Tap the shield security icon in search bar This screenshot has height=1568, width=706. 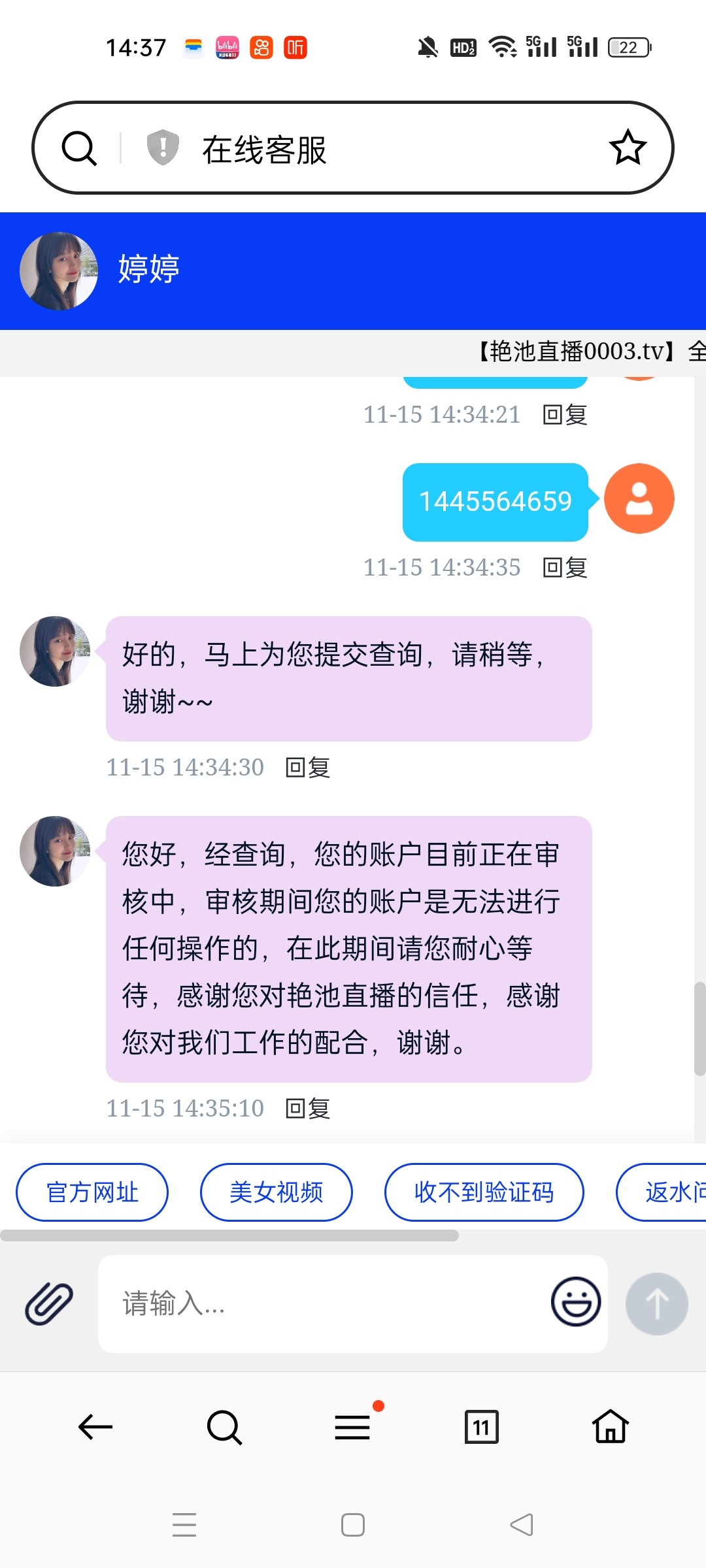coord(161,146)
